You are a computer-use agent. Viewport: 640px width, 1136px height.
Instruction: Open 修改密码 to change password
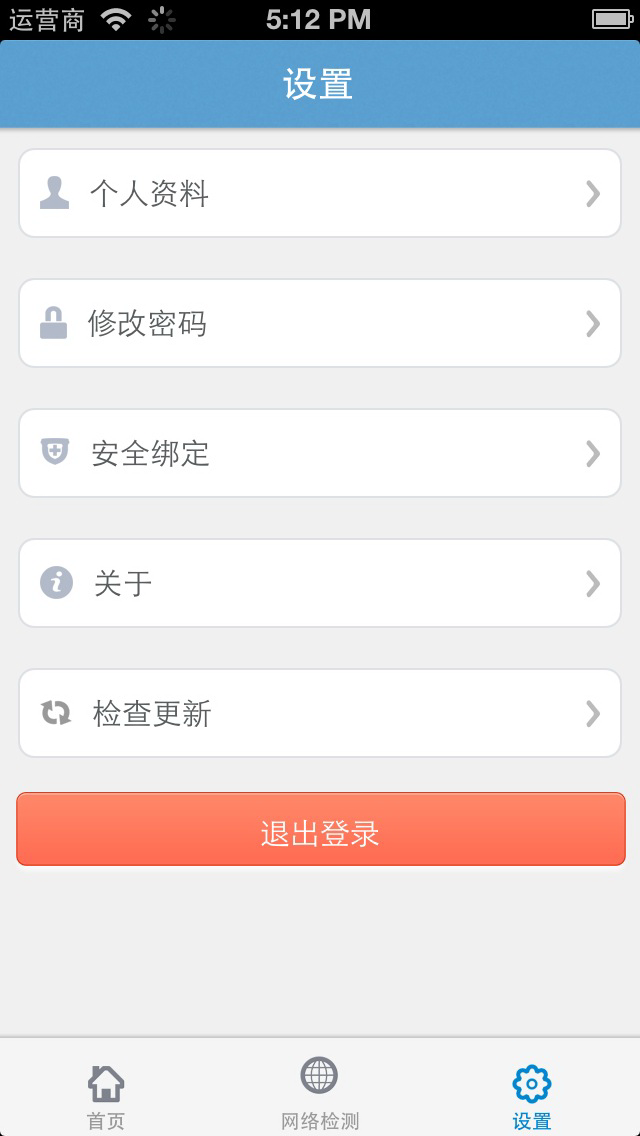[x=320, y=323]
